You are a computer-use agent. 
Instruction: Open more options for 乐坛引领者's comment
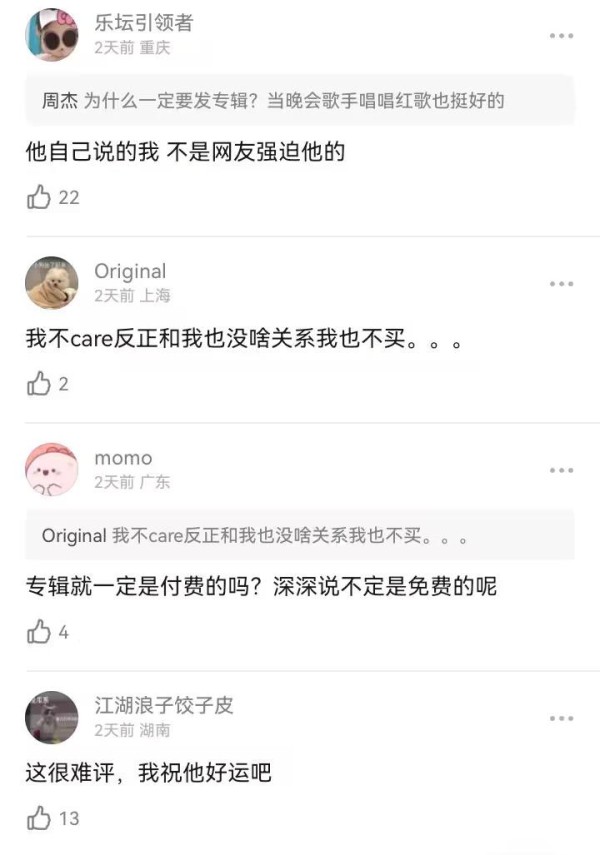pos(561,36)
